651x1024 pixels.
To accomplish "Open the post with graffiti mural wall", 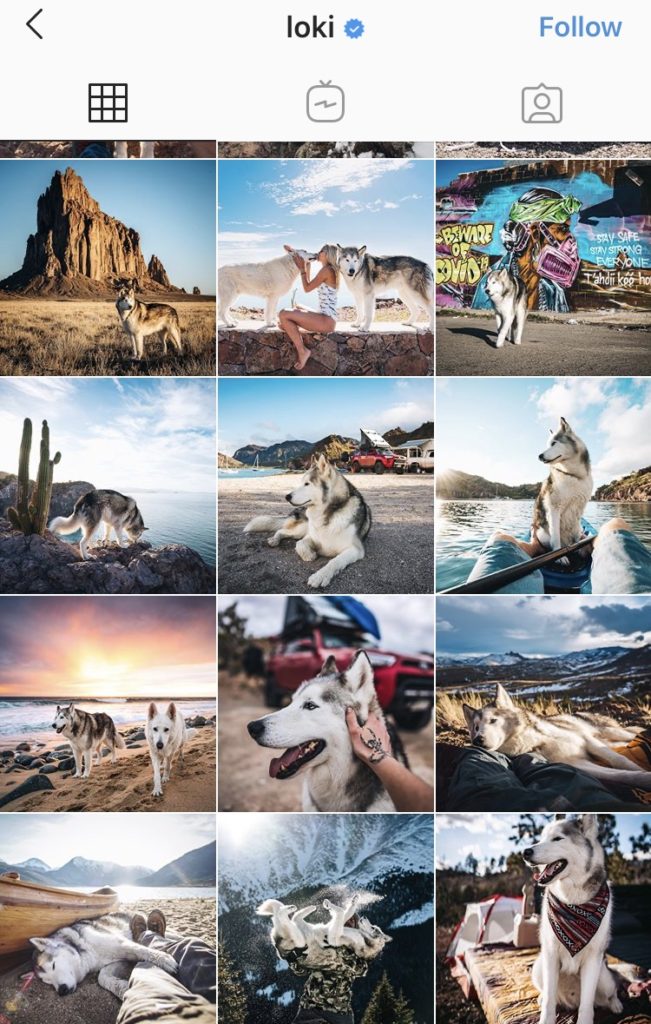I will [543, 267].
